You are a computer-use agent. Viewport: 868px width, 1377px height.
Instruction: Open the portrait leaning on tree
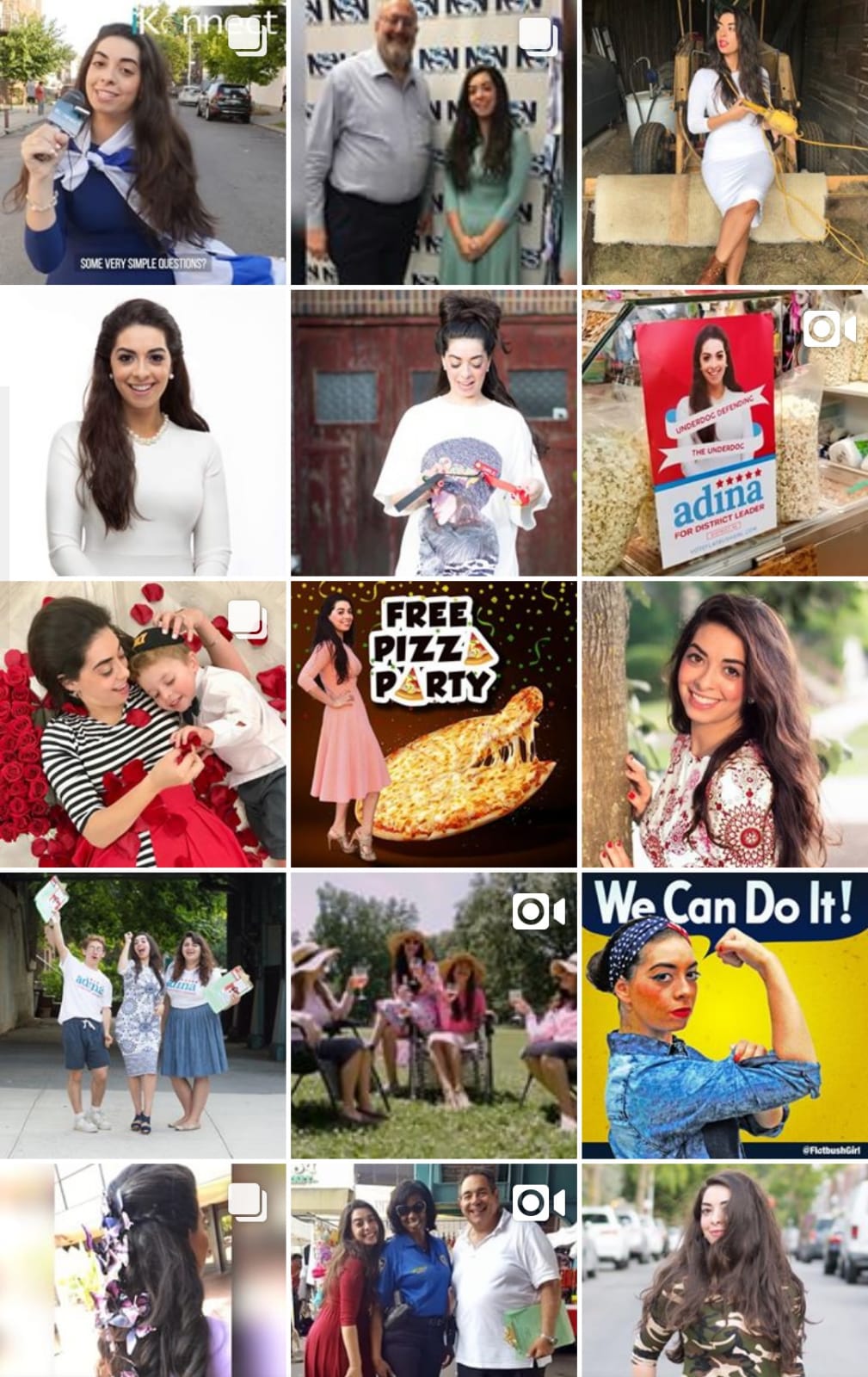tap(724, 724)
